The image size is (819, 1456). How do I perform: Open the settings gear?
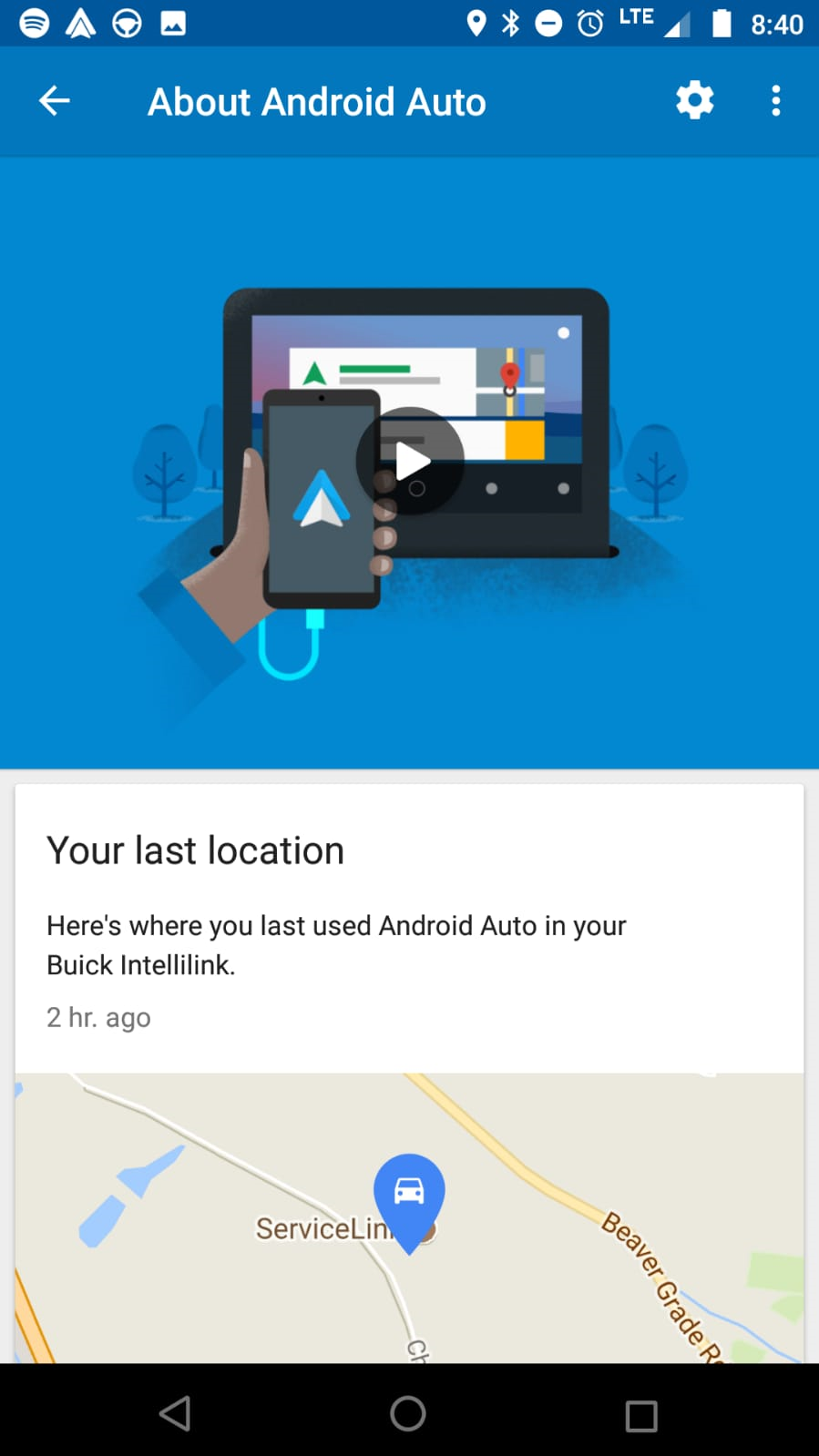click(694, 100)
